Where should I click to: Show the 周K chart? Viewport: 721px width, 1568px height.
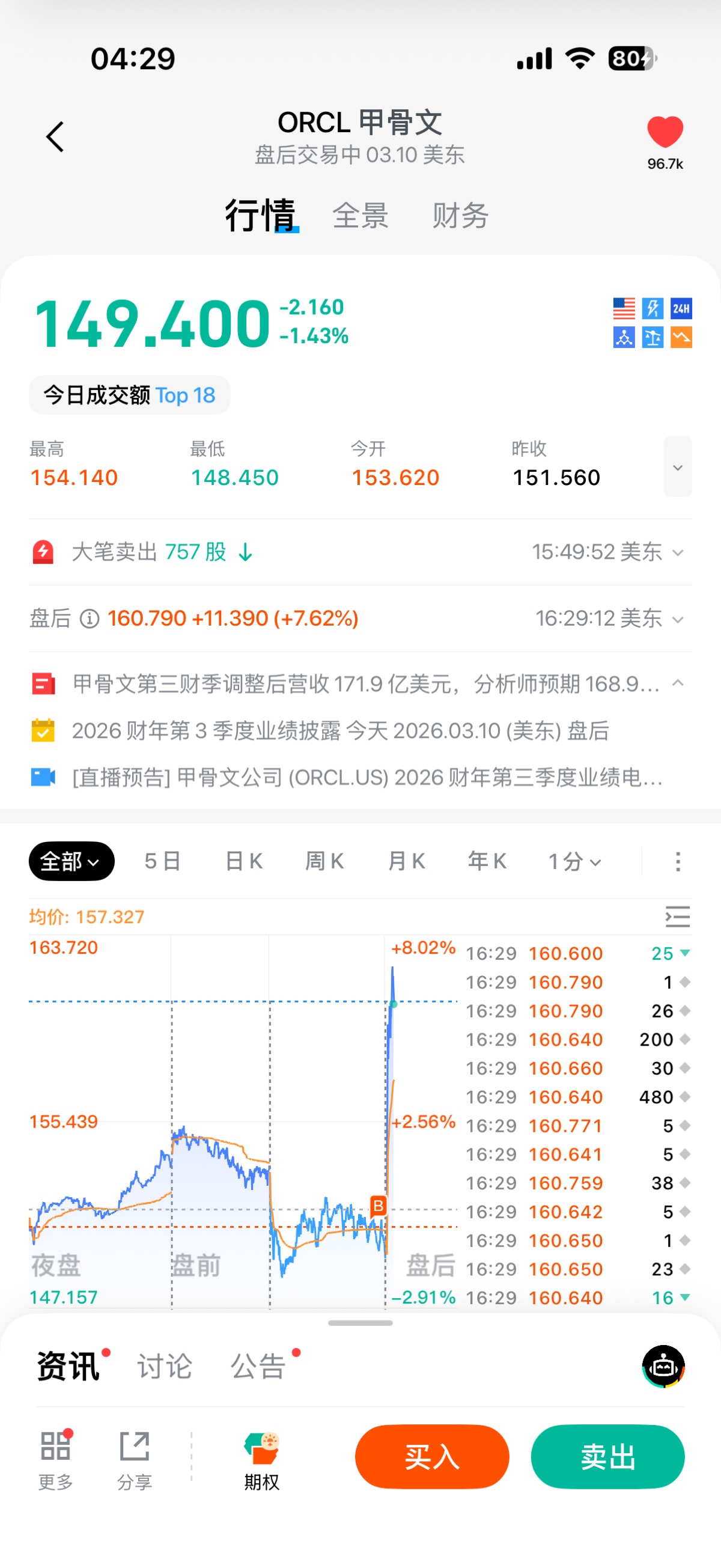324,861
